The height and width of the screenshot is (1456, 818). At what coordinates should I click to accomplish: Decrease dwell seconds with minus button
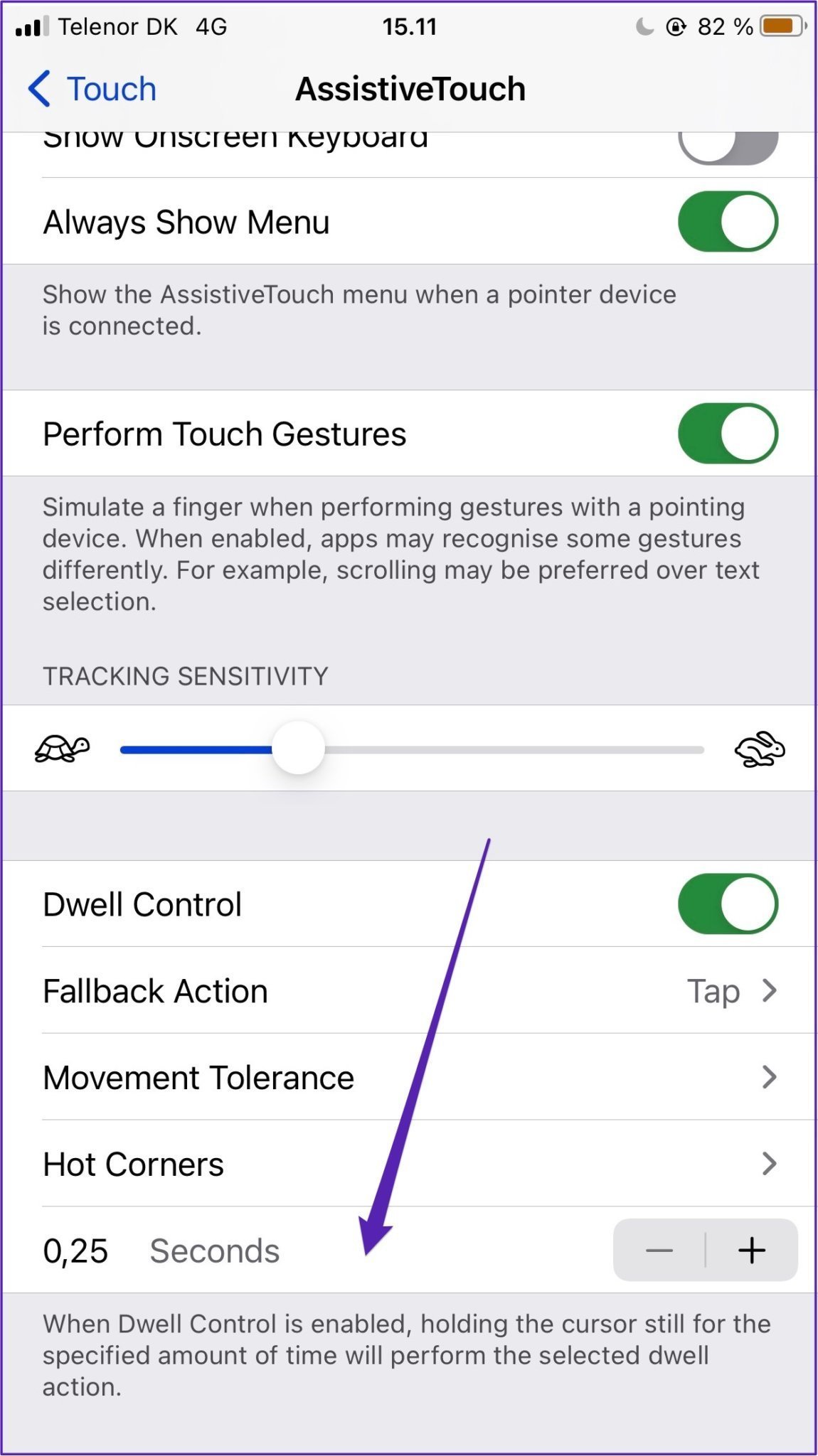point(659,1251)
